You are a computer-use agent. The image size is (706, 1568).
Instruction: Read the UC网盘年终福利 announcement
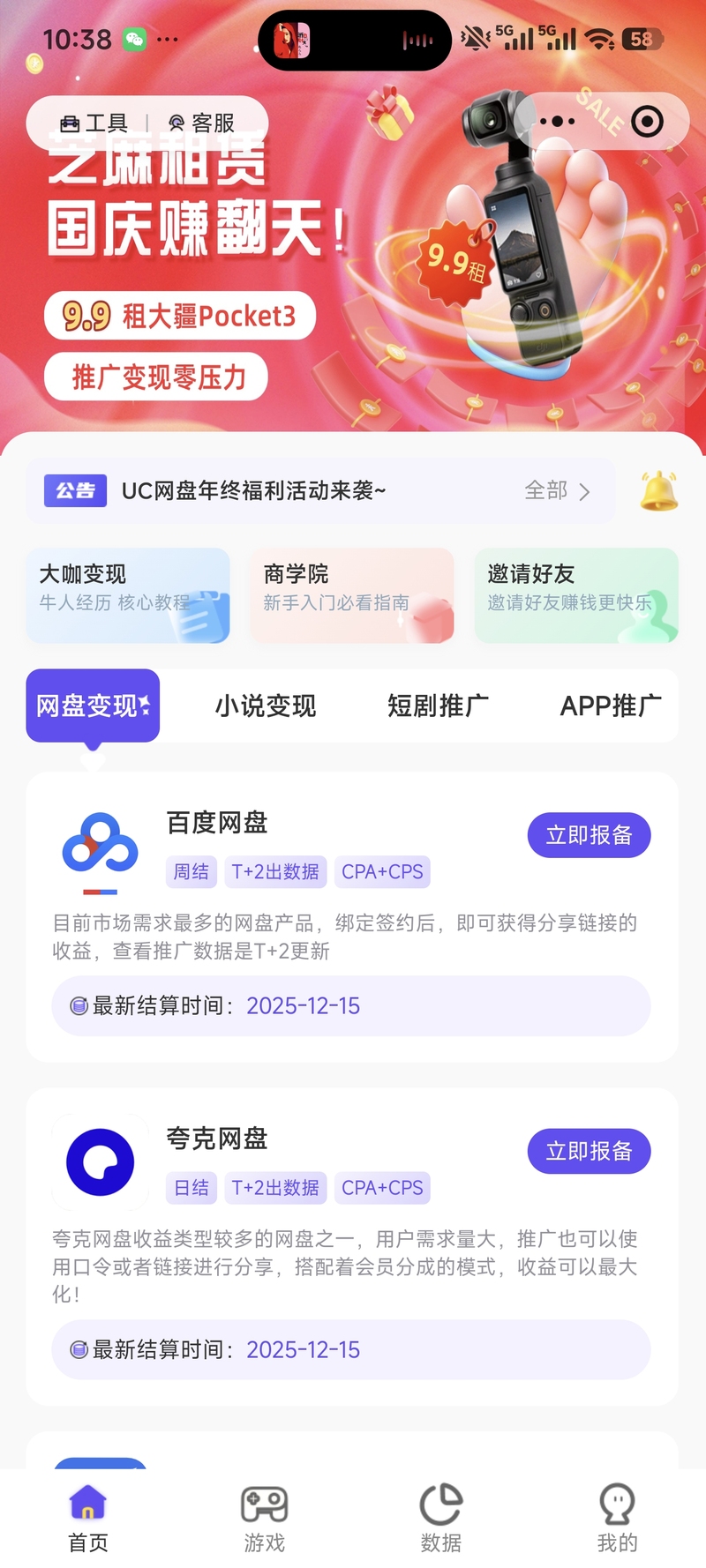point(254,490)
